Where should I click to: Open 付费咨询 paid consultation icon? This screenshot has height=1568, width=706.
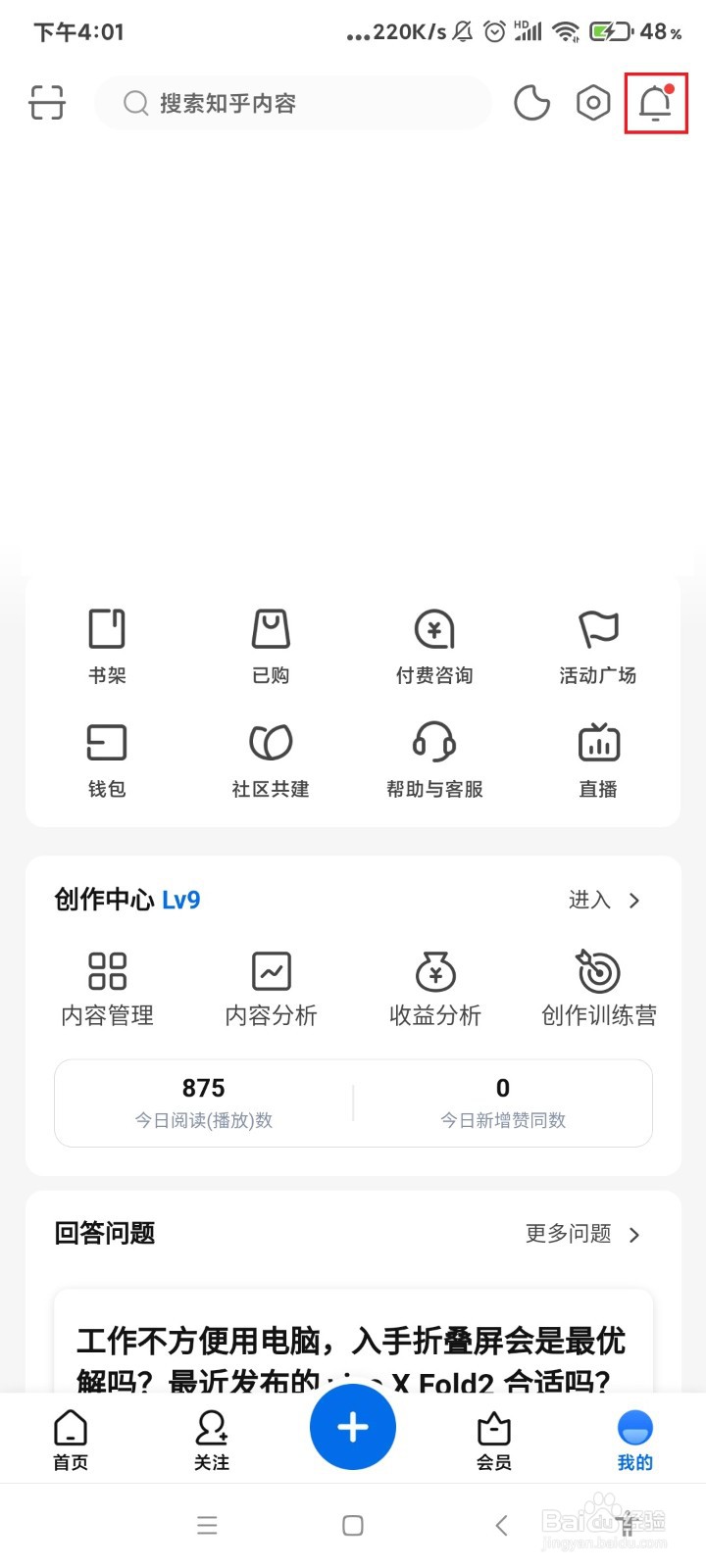pyautogui.click(x=433, y=642)
